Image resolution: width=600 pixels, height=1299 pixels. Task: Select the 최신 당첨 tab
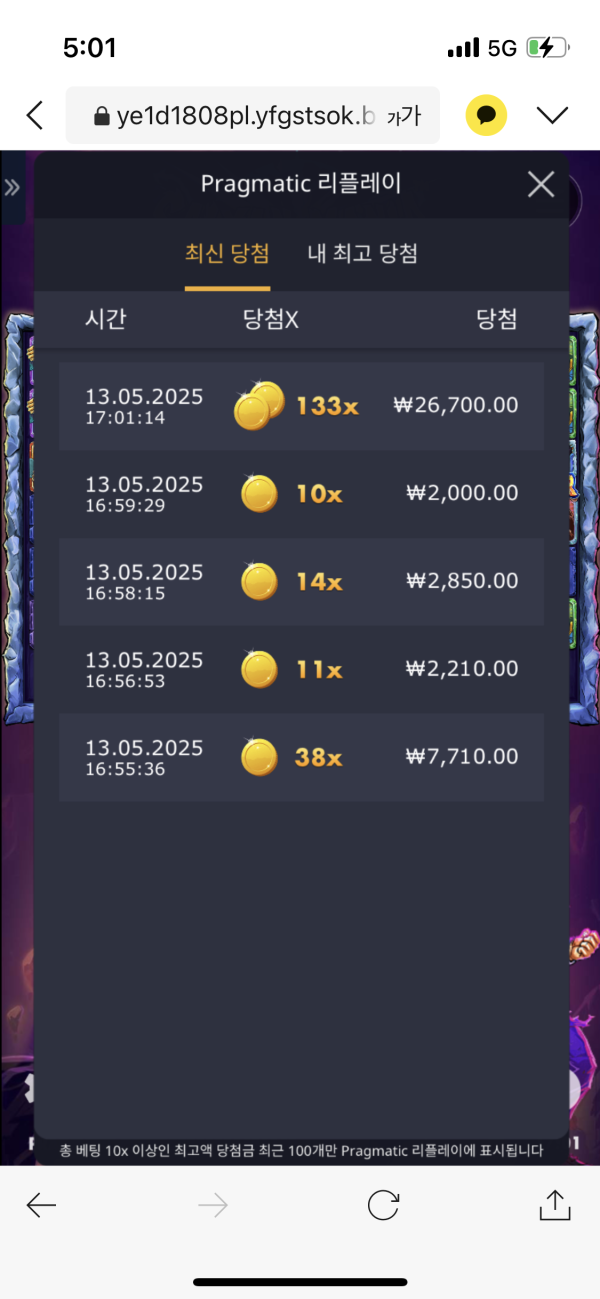coord(227,254)
